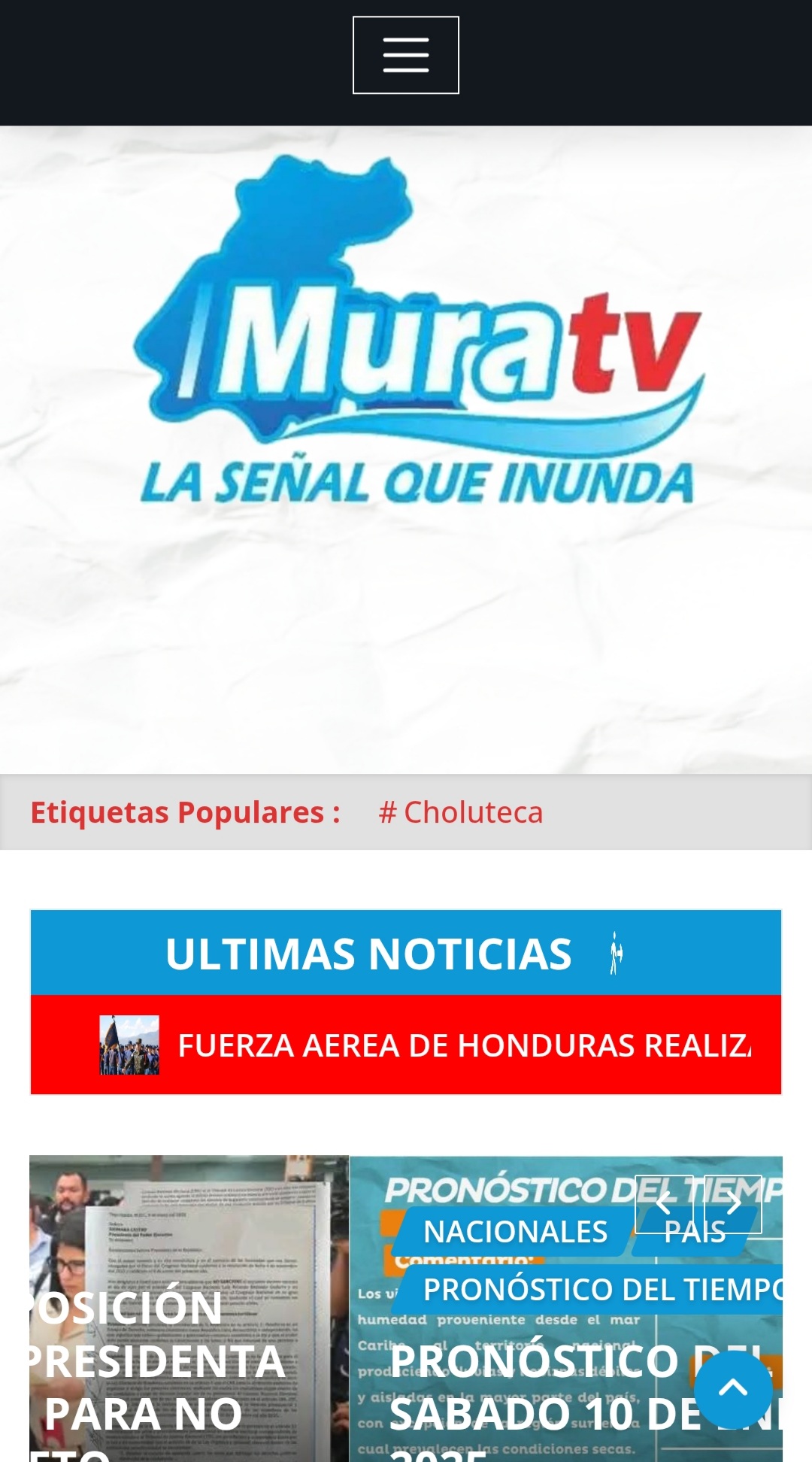Image resolution: width=812 pixels, height=1462 pixels.
Task: Open the hamburger navigation menu
Action: (x=406, y=55)
